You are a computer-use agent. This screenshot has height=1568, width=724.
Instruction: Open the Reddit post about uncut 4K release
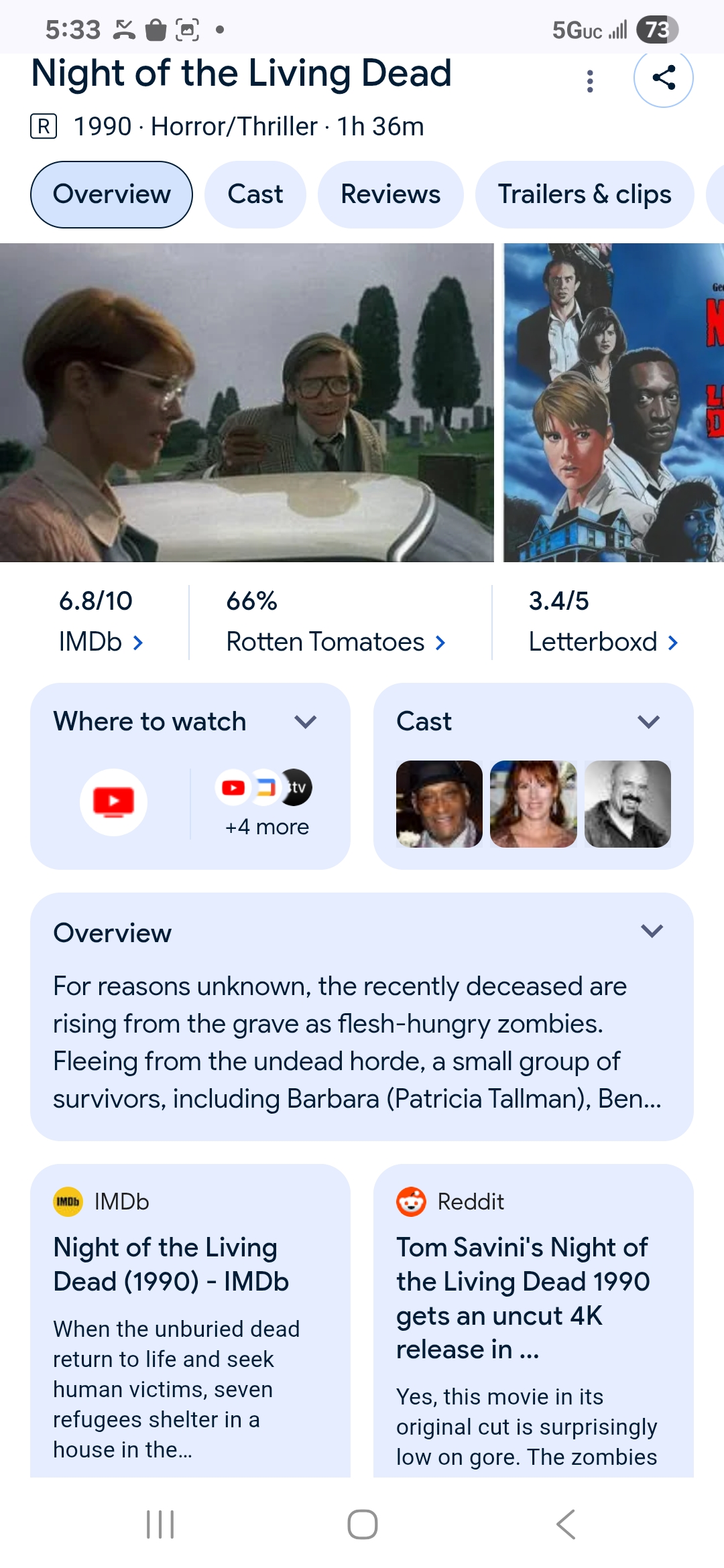(523, 1297)
